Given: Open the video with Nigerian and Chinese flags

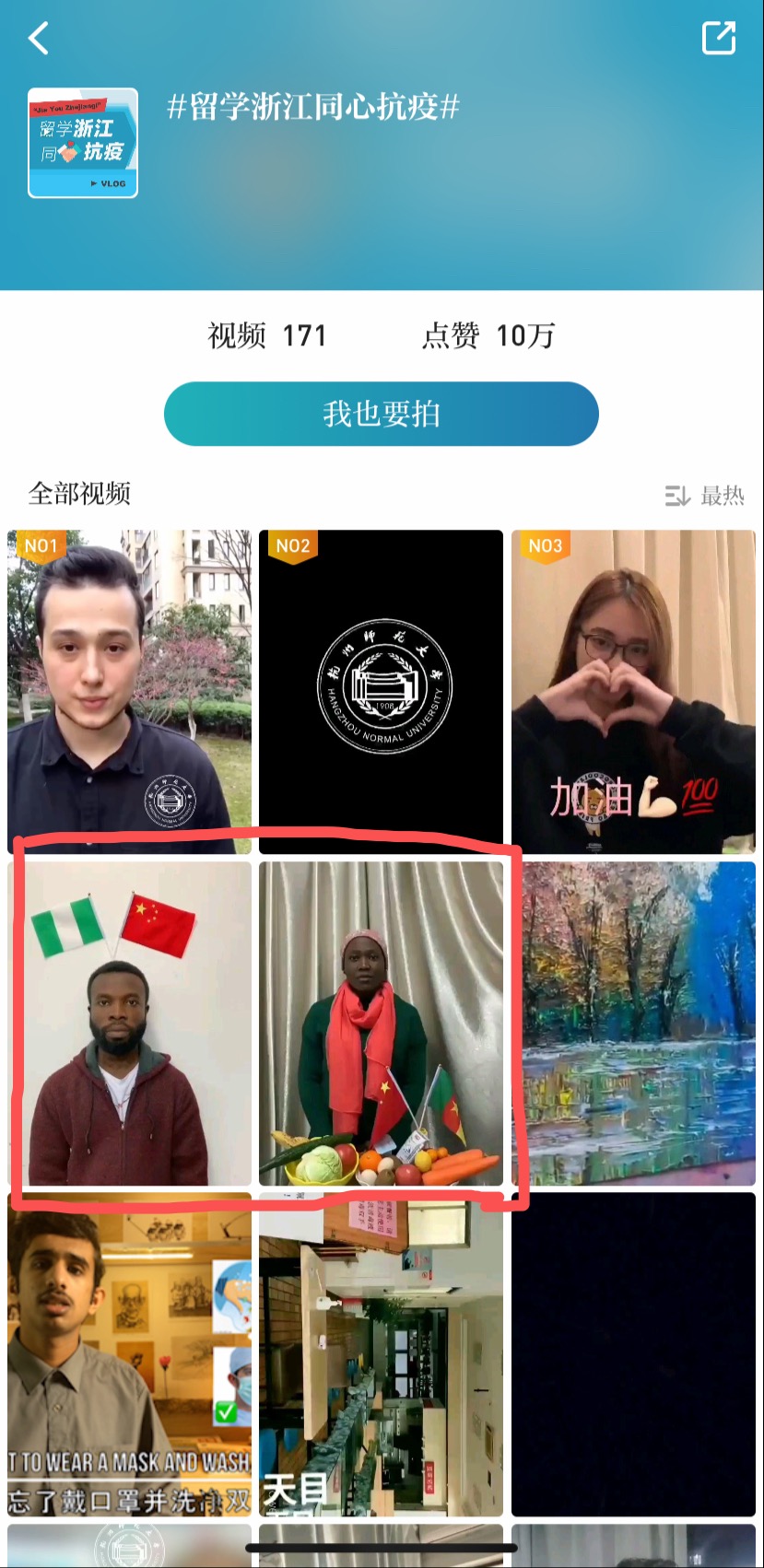Looking at the screenshot, I should tap(129, 1023).
